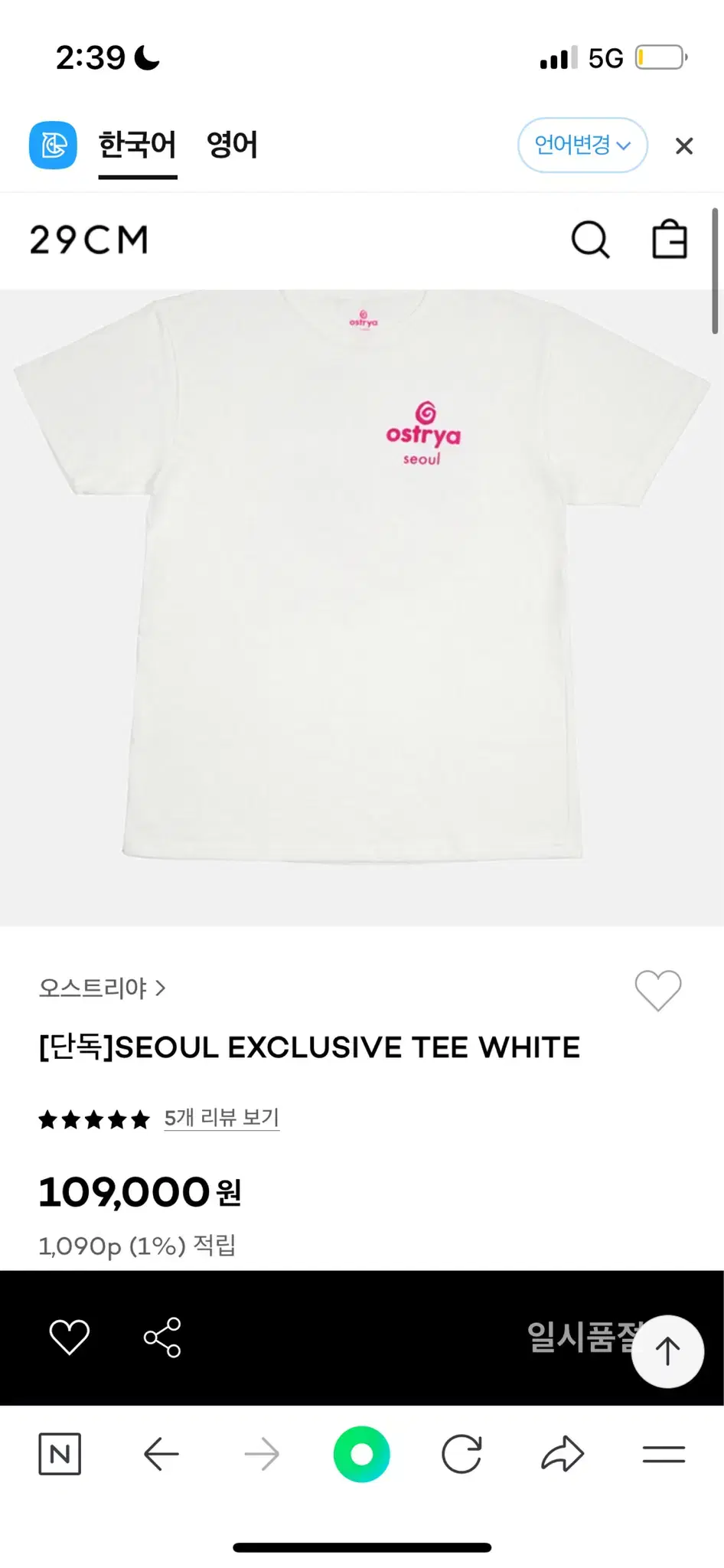Open the 29CM search
The height and width of the screenshot is (1568, 724).
[590, 240]
